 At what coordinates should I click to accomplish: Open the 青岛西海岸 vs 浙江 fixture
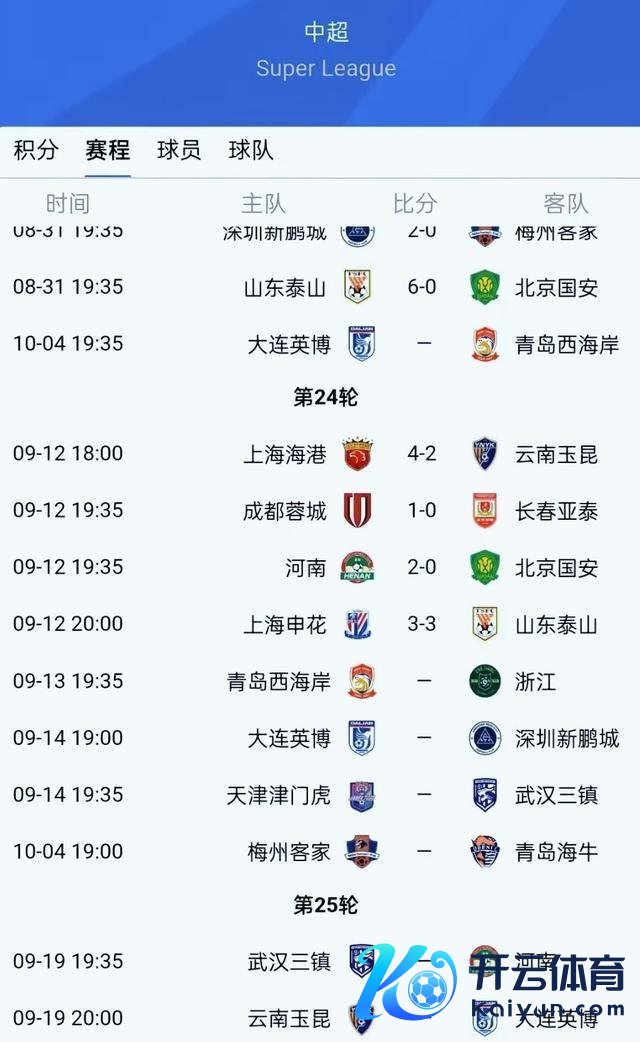point(320,682)
